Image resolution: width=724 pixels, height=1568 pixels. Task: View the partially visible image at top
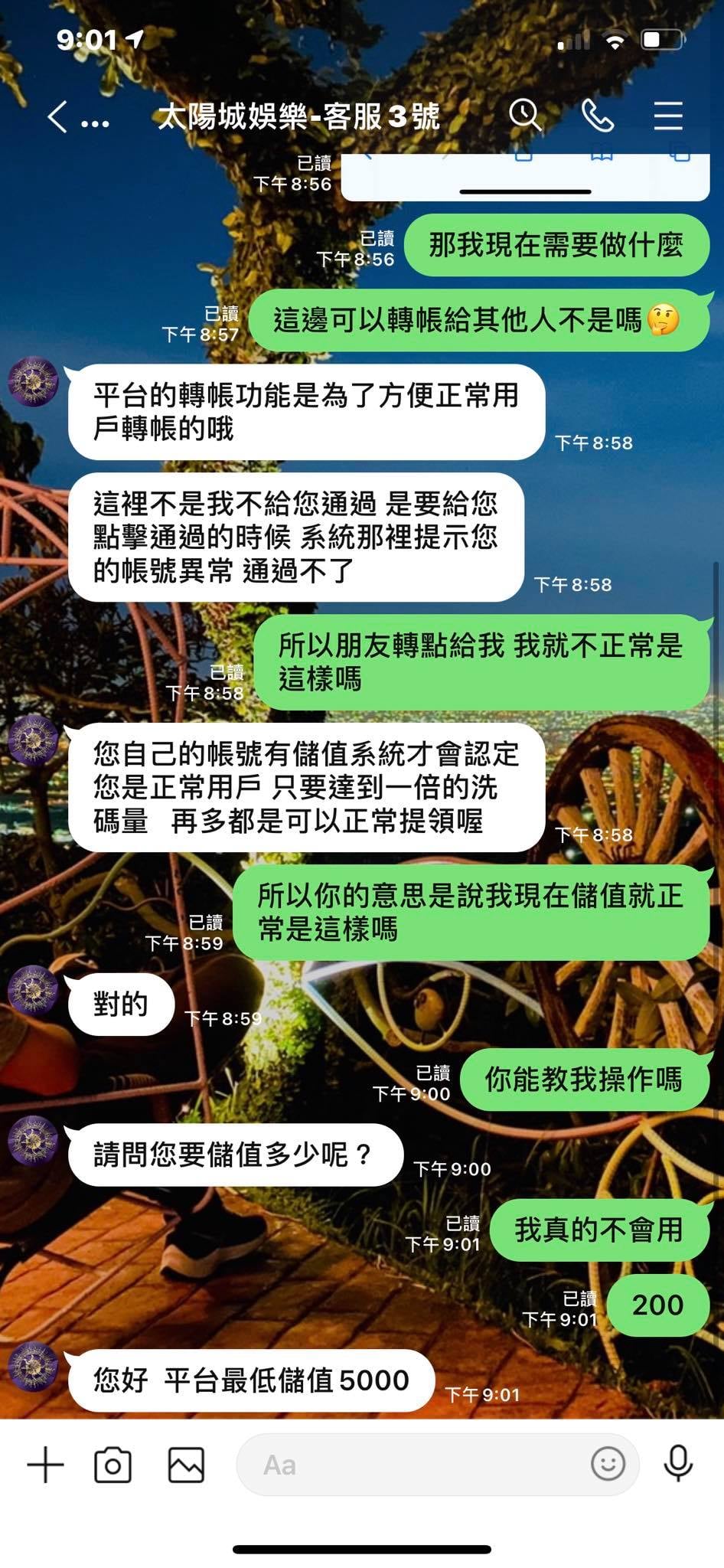pos(525,177)
